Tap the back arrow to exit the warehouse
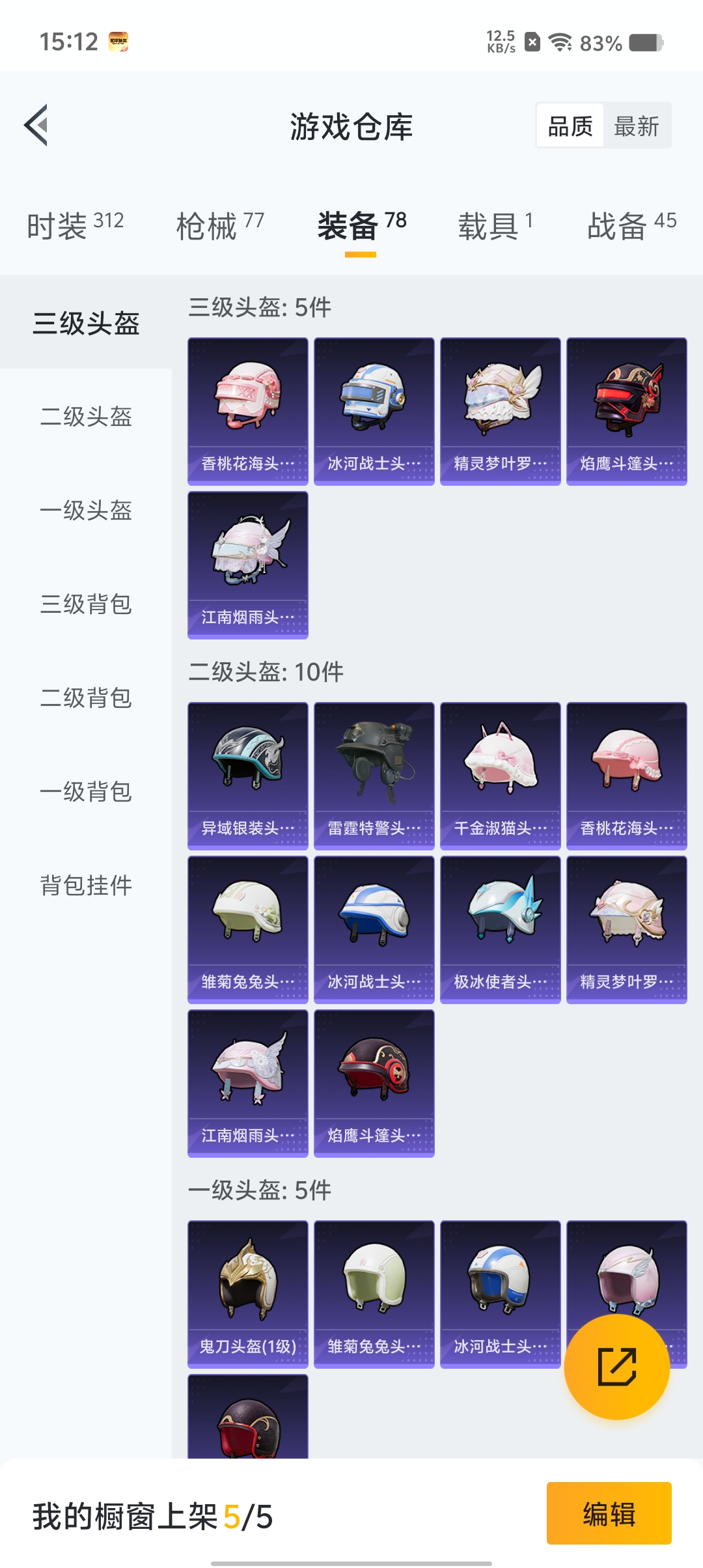Screen dimensions: 703x1568 [x=37, y=126]
